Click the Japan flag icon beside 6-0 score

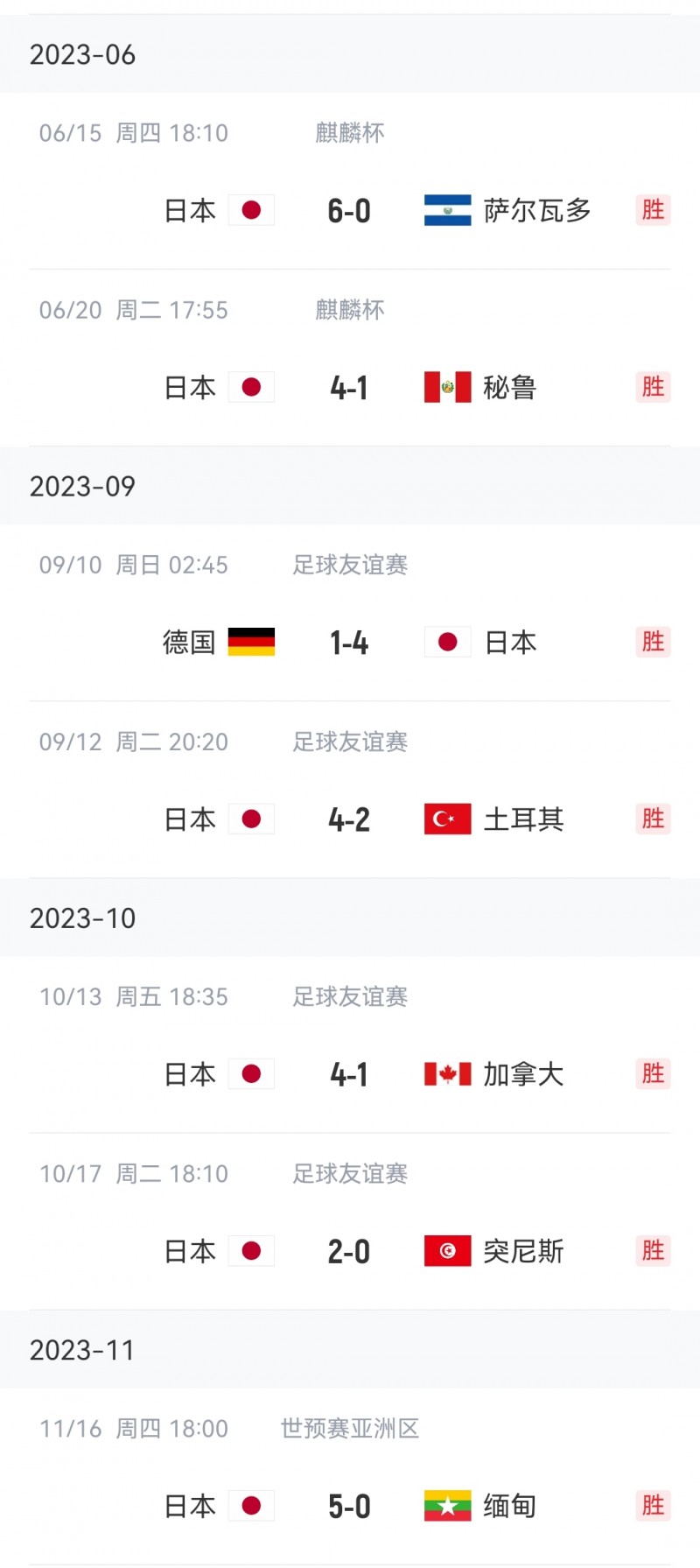coord(252,210)
